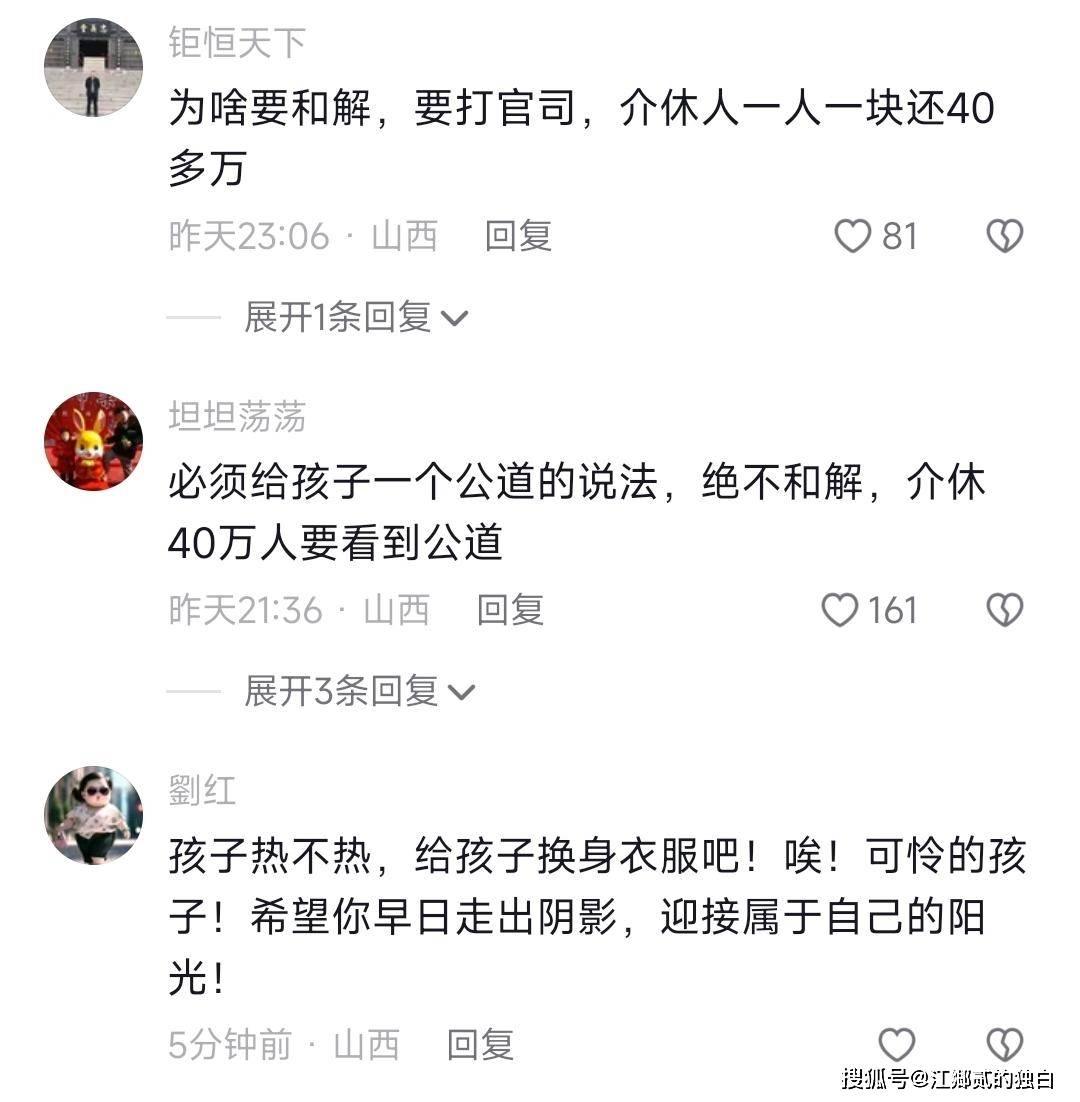Open 坦坦荡荡's profile avatar
The height and width of the screenshot is (1102, 1080).
93,441
